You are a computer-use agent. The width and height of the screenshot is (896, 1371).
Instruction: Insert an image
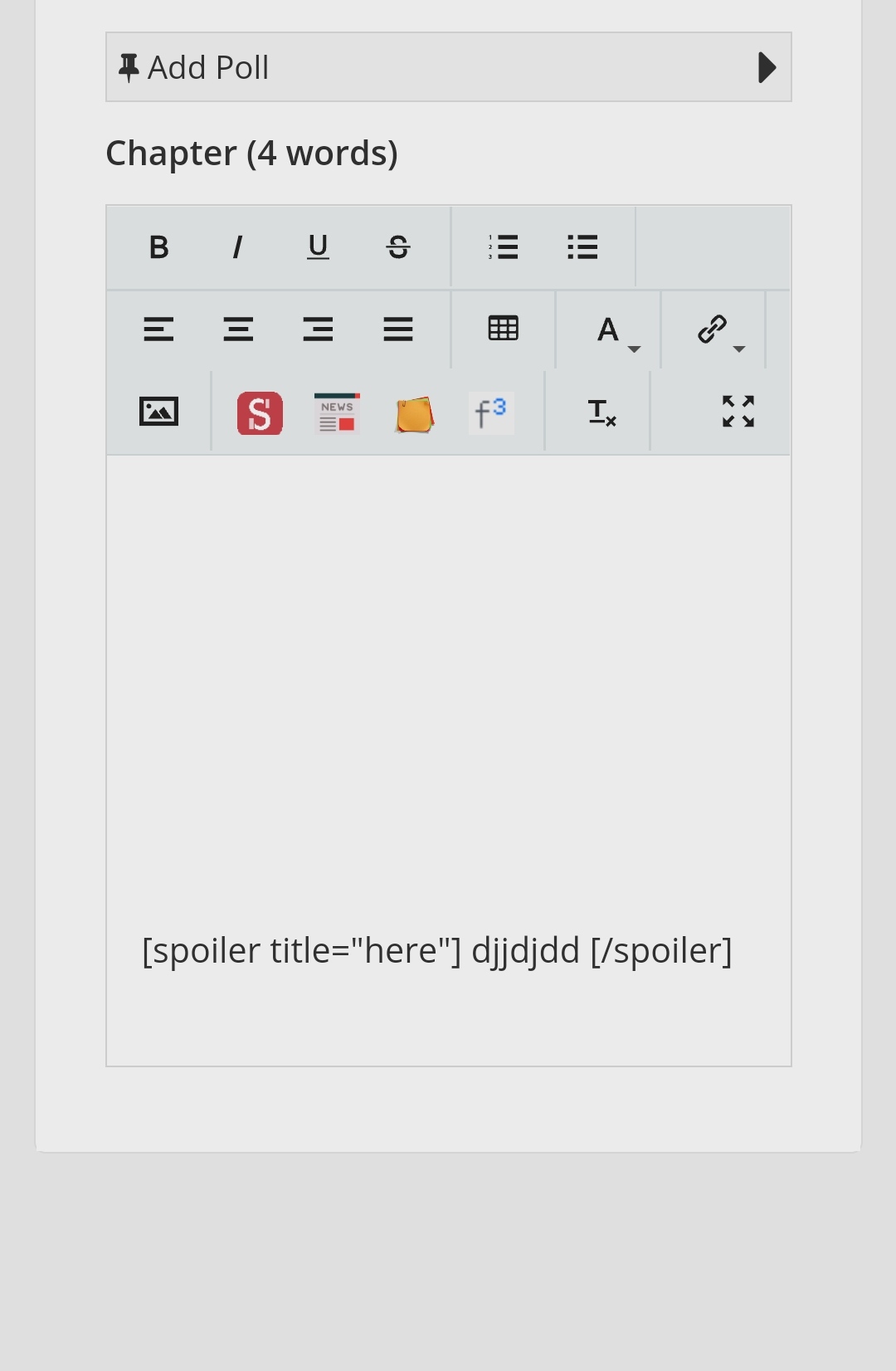click(158, 412)
